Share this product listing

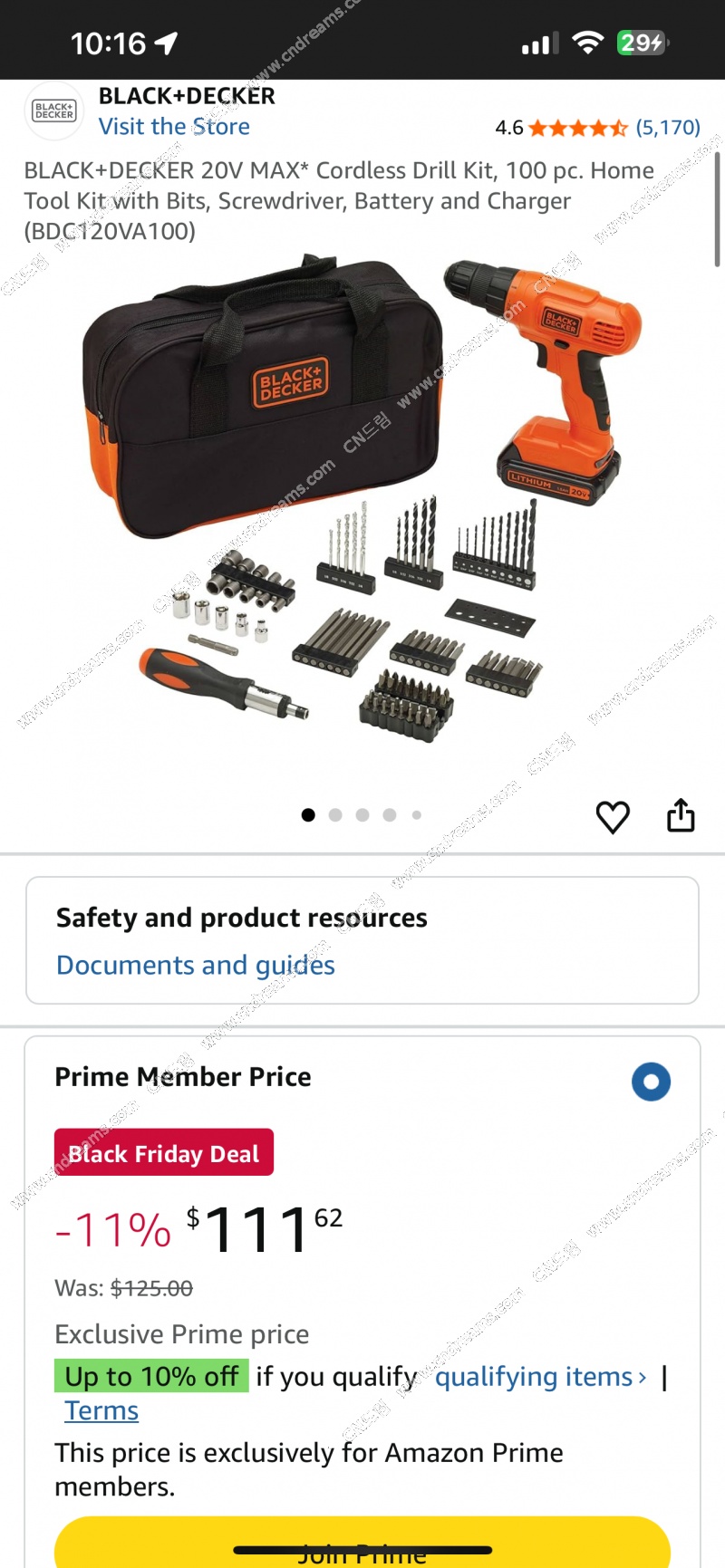click(681, 816)
